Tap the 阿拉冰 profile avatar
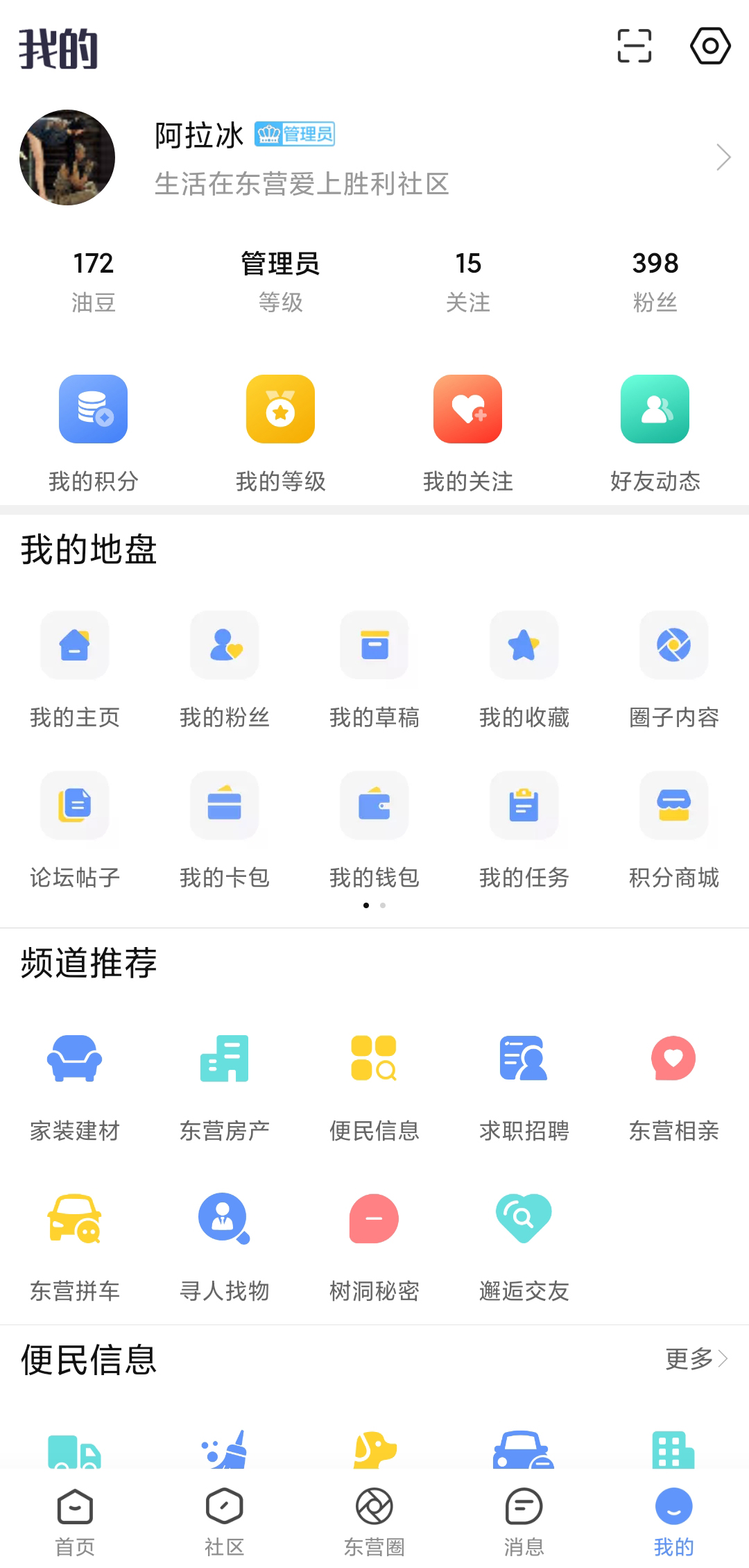 67,157
